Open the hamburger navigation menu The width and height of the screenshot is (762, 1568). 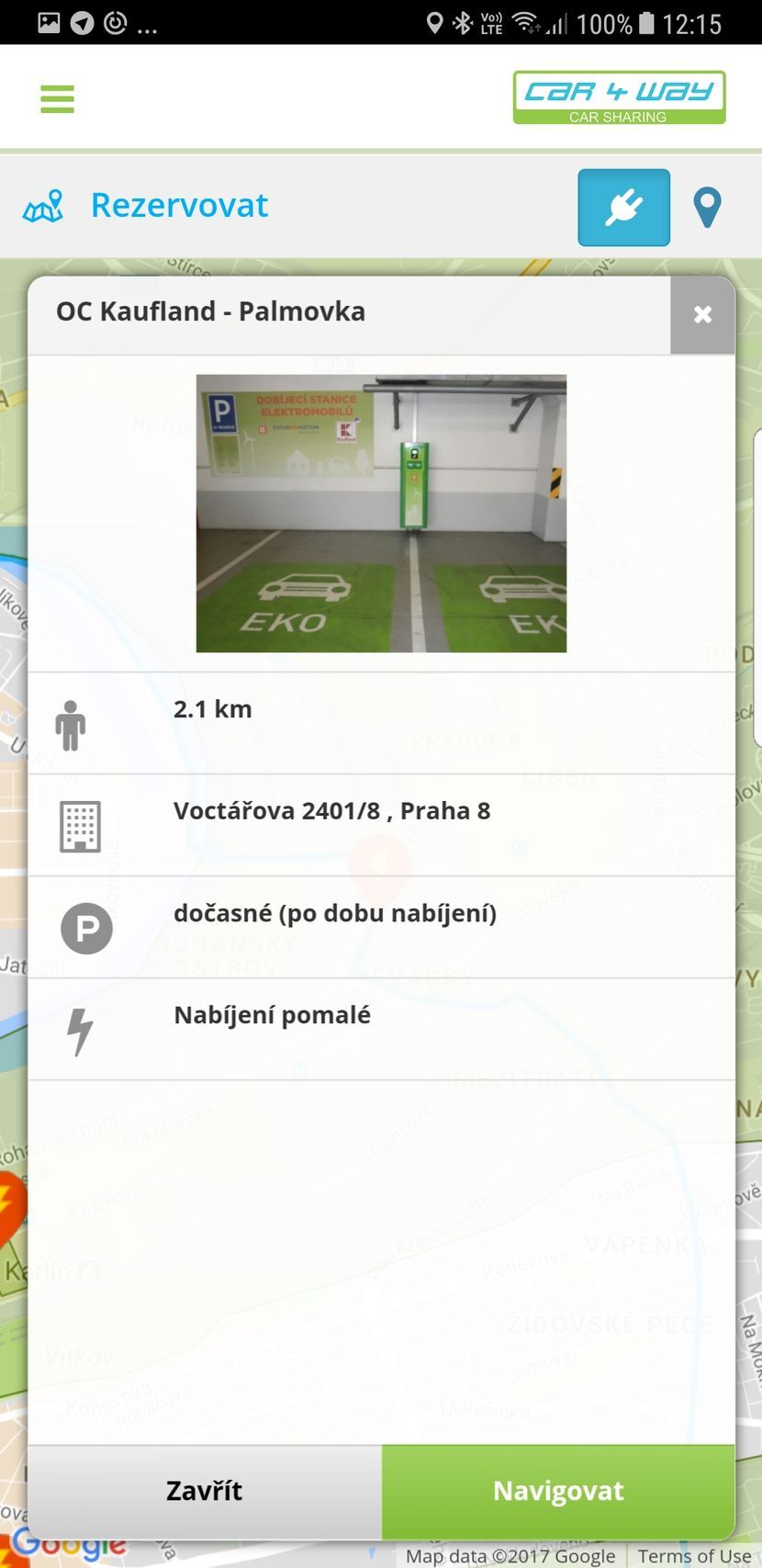(x=57, y=98)
